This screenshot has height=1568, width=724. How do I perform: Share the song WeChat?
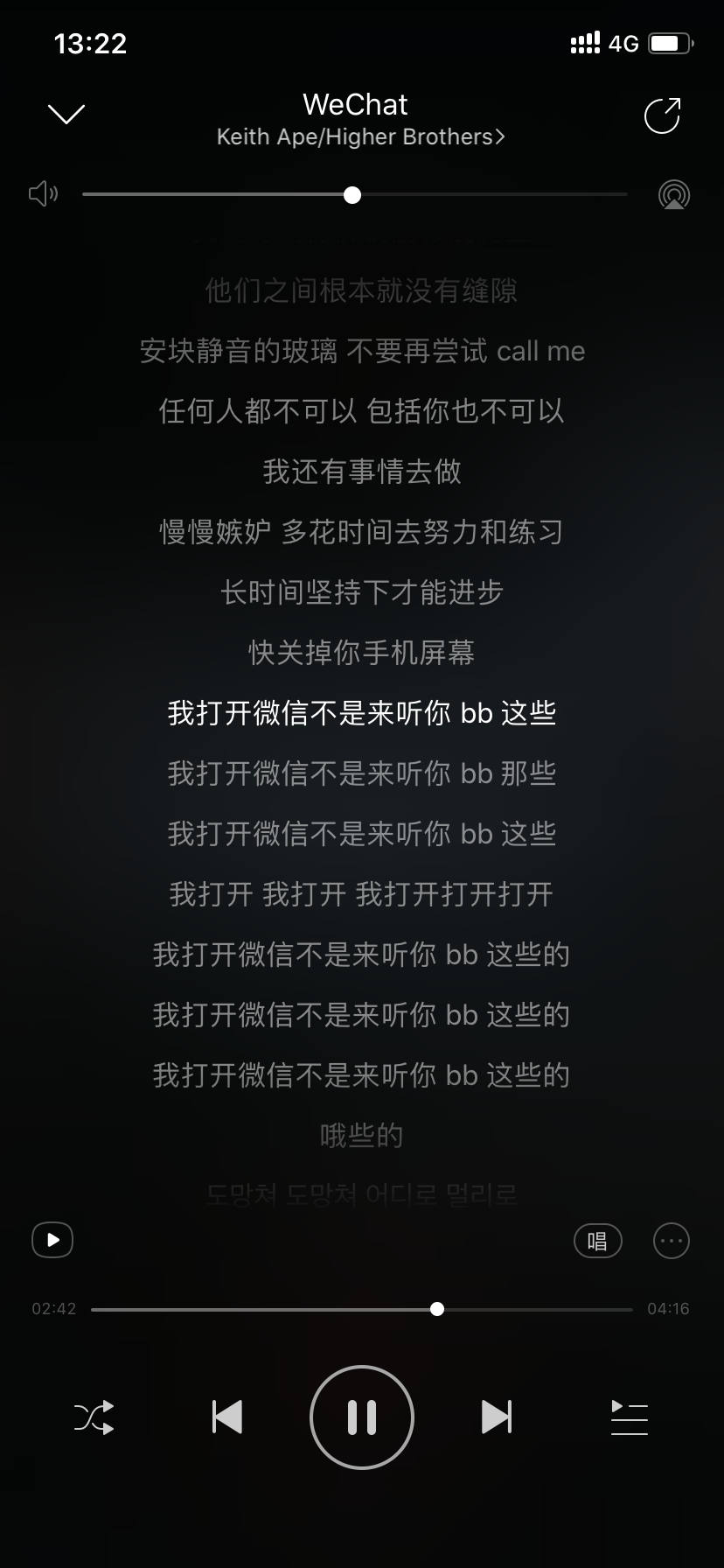pos(662,115)
